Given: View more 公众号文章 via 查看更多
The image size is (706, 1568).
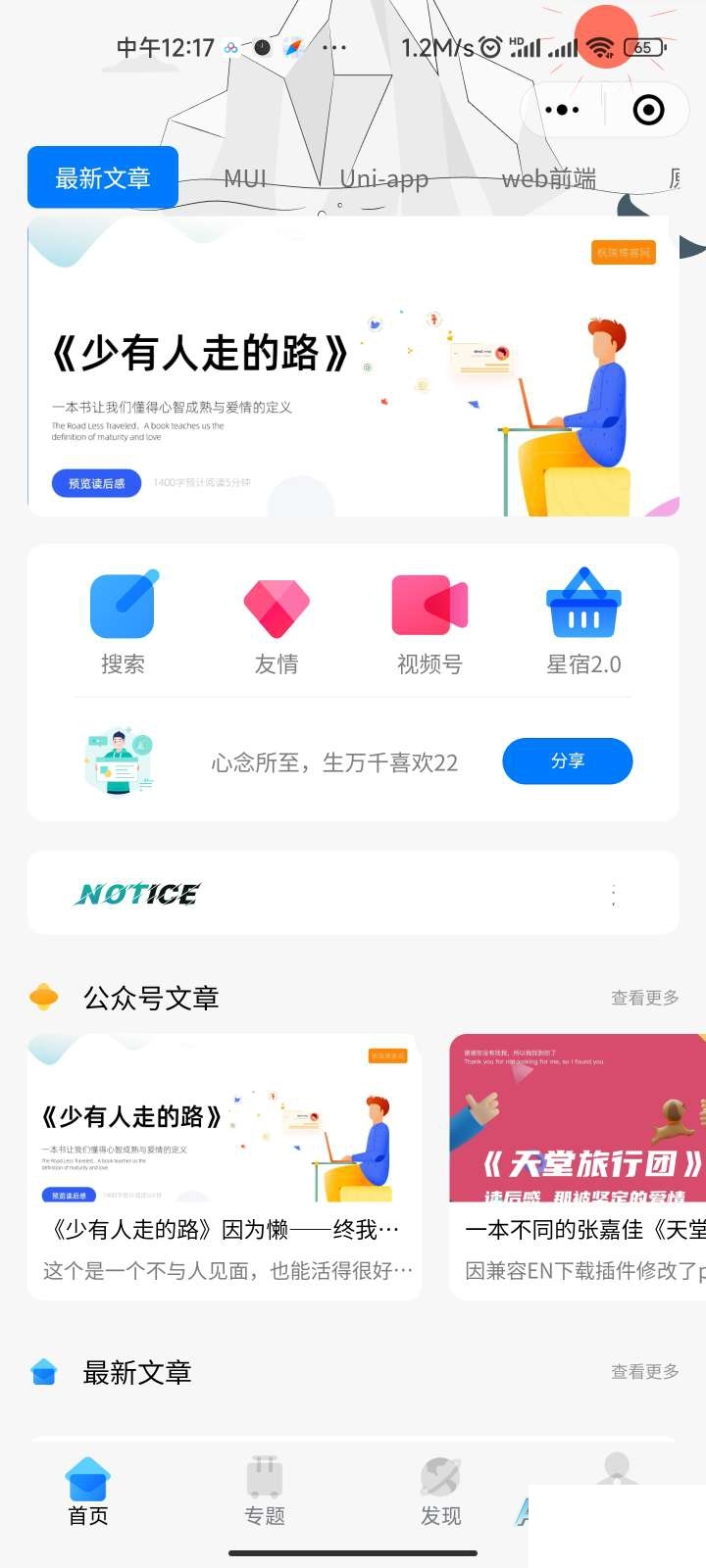Looking at the screenshot, I should tap(645, 998).
